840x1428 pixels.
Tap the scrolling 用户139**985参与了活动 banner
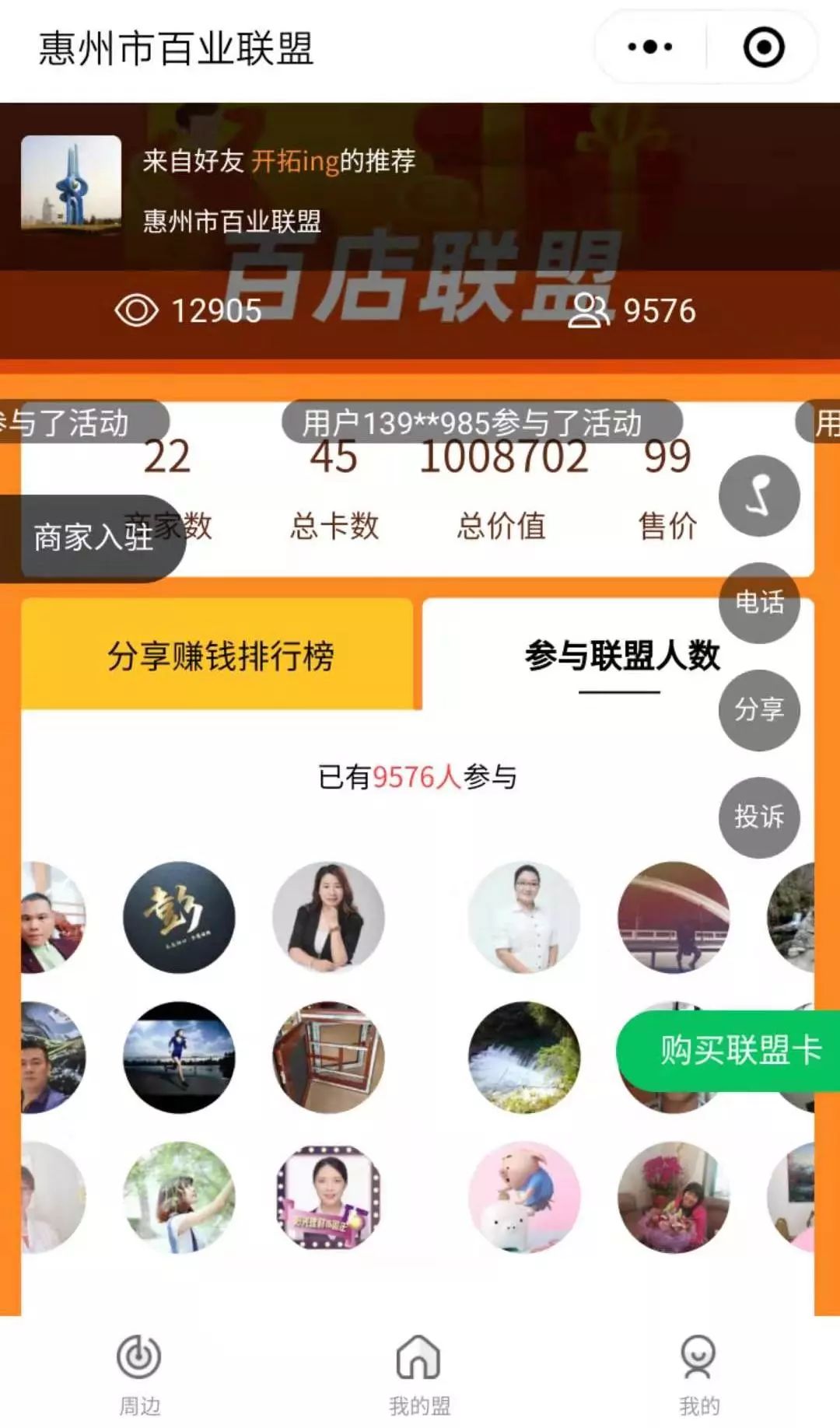(481, 422)
